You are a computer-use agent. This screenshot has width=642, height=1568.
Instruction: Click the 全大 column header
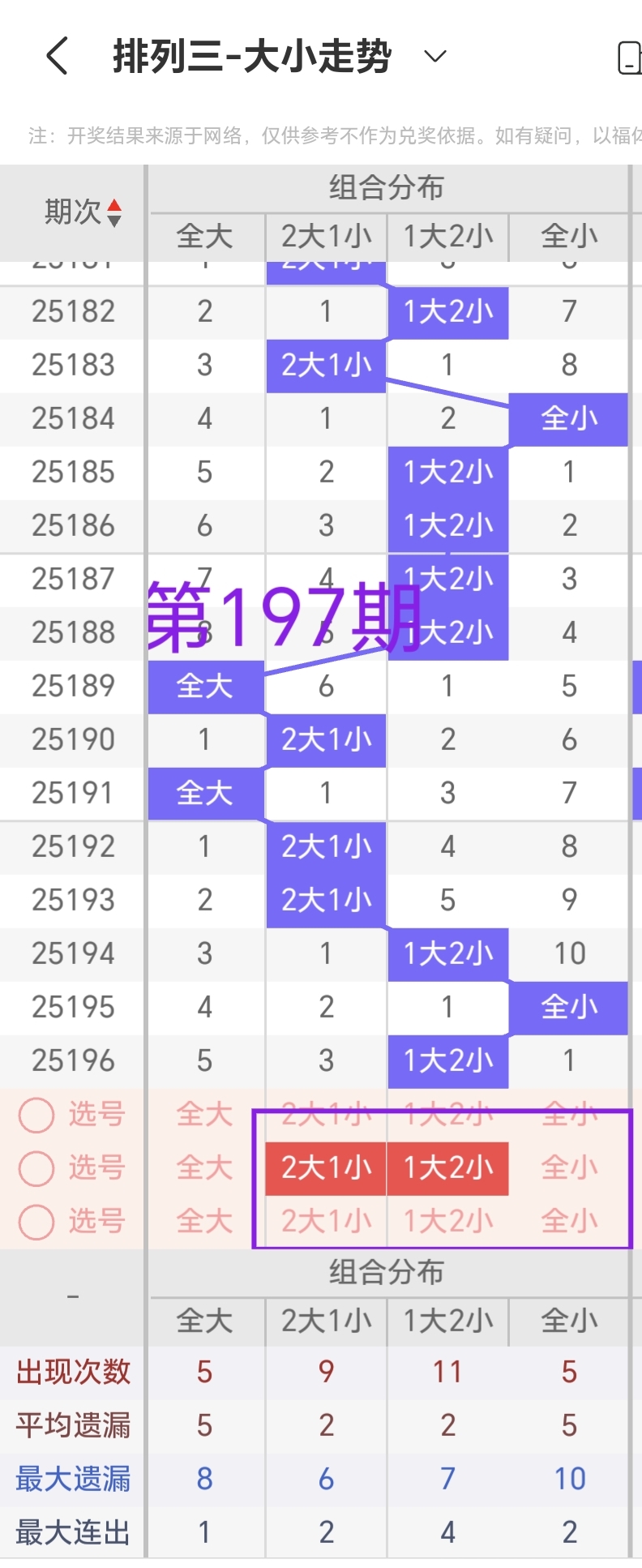pos(205,237)
